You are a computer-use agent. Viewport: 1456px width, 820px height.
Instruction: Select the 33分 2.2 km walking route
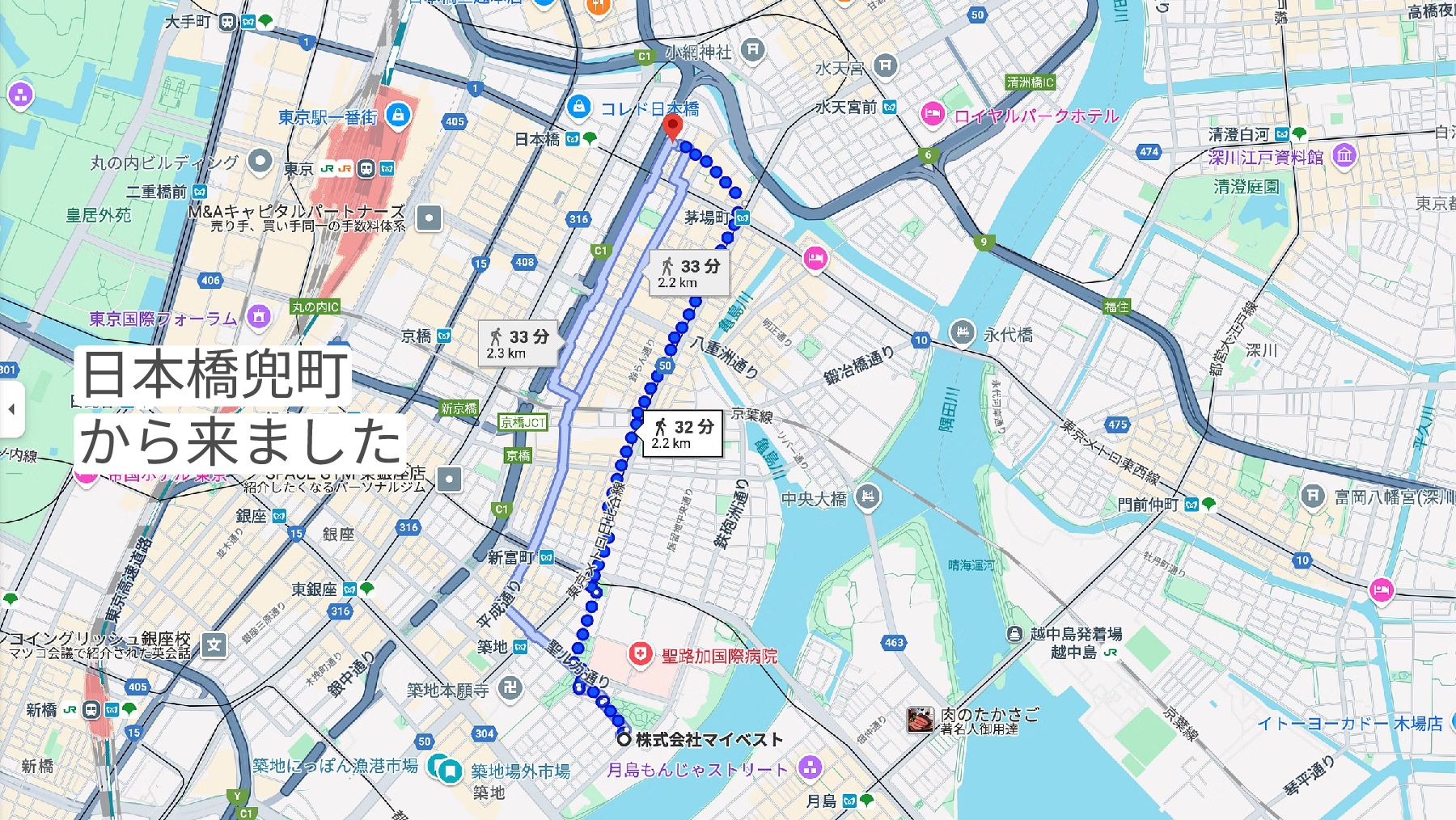(x=690, y=273)
